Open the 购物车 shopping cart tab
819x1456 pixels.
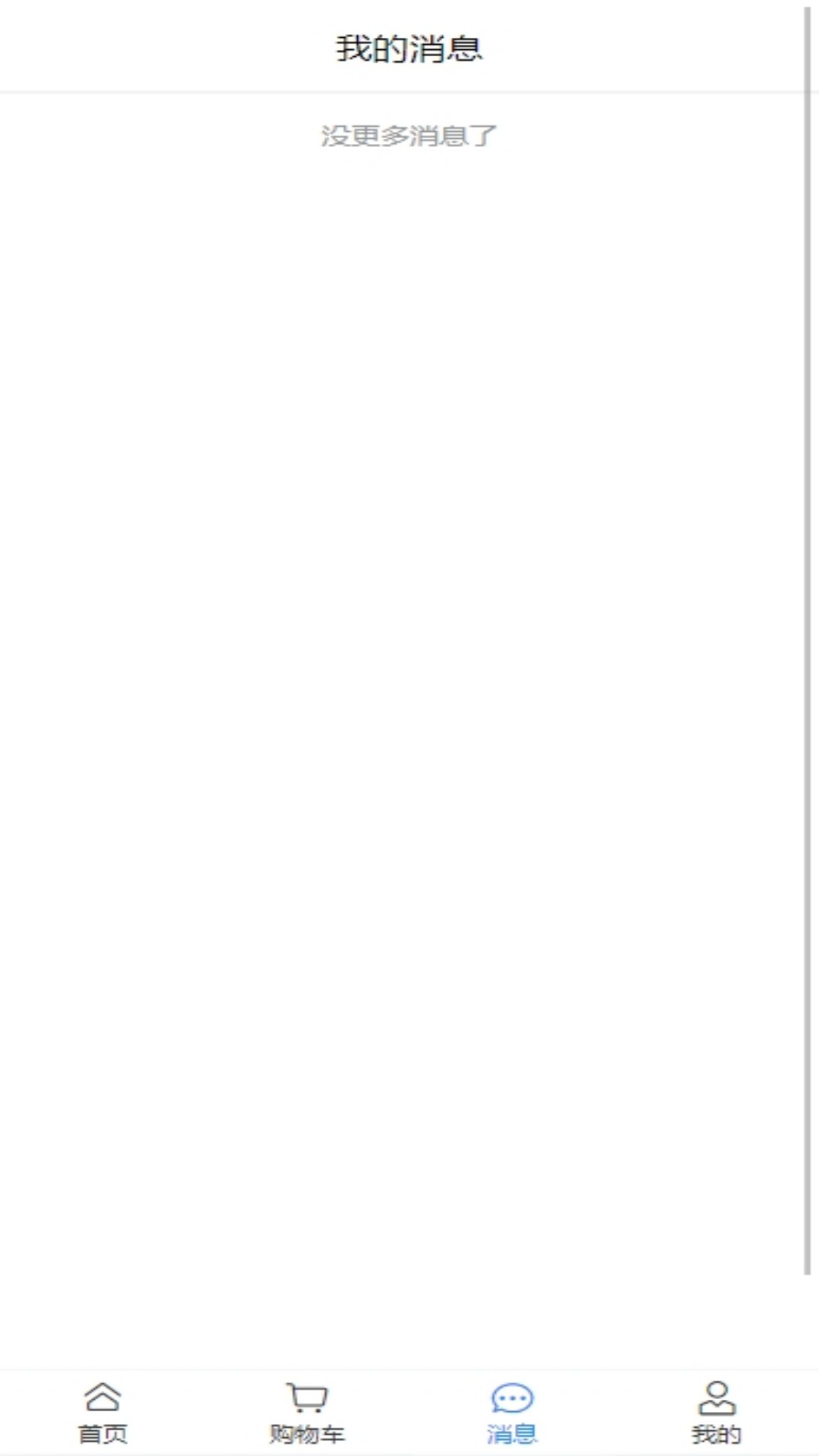tap(307, 1413)
